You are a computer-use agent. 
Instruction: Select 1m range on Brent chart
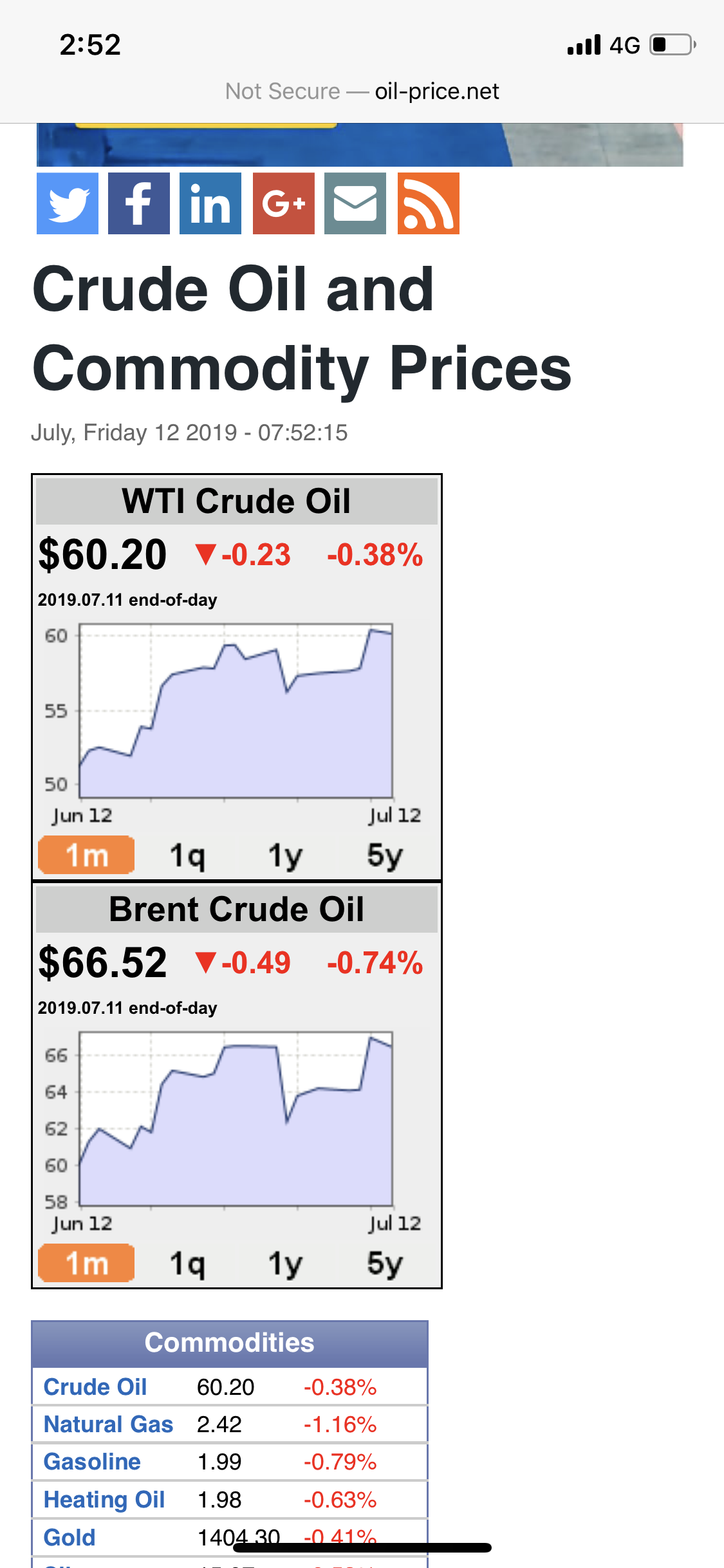coord(87,1264)
